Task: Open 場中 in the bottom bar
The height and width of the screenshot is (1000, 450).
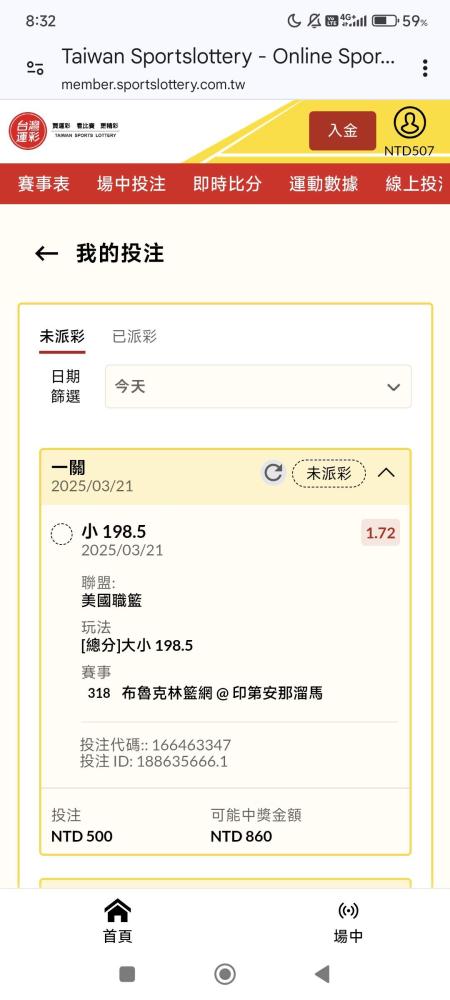Action: click(348, 922)
